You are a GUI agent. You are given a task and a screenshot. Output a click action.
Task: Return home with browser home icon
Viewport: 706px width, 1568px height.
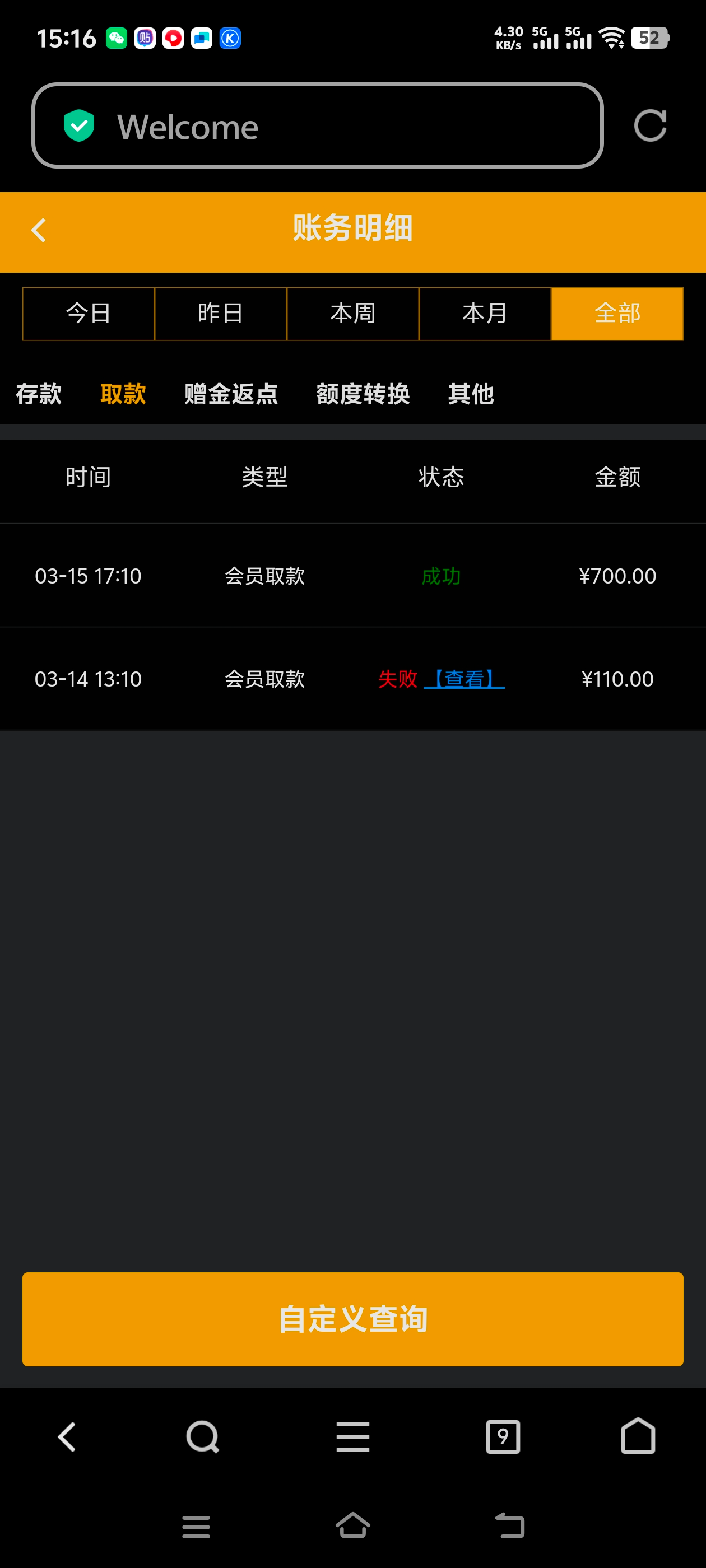coord(638,1436)
